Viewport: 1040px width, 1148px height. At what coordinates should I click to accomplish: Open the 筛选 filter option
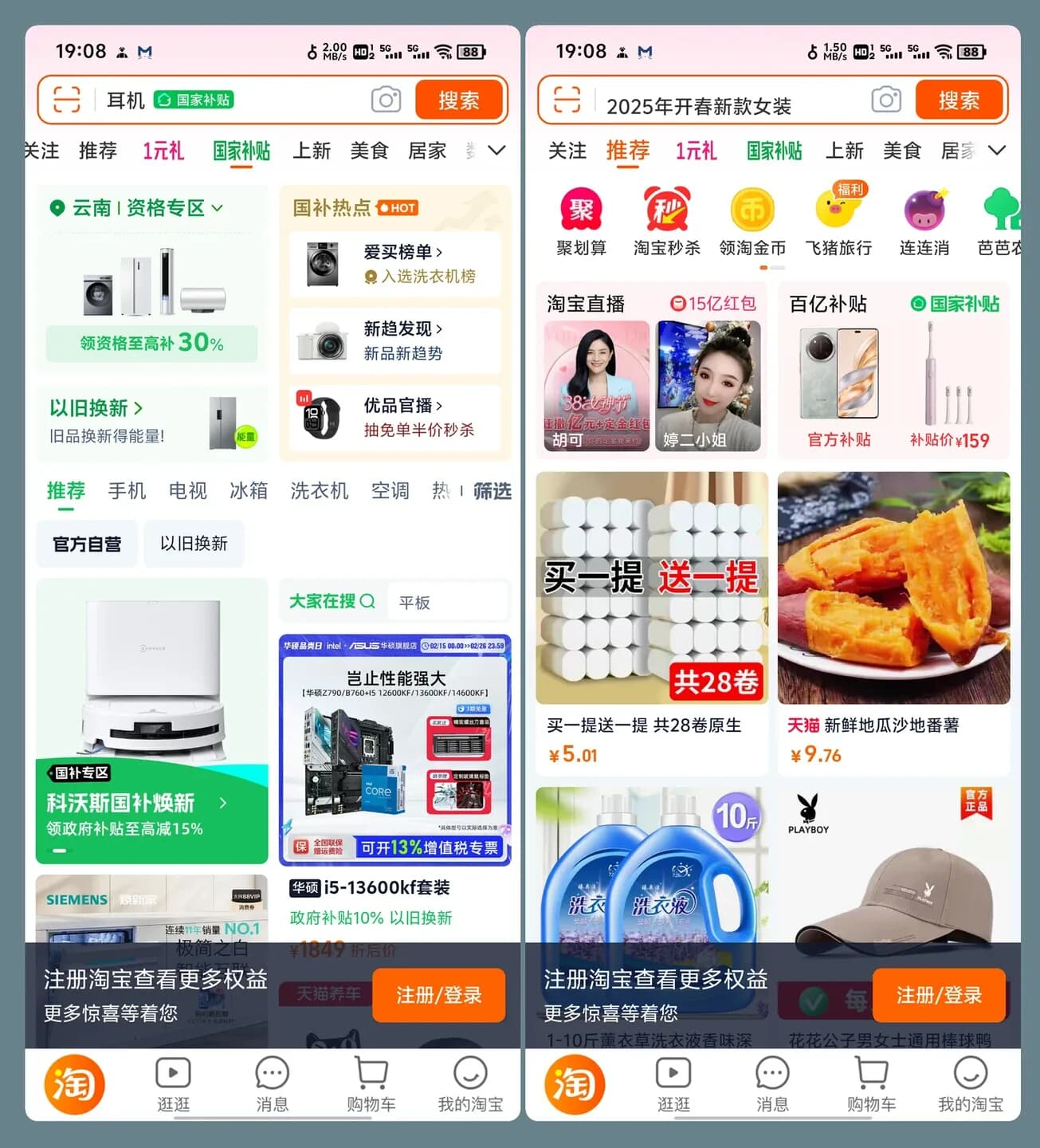(x=492, y=492)
